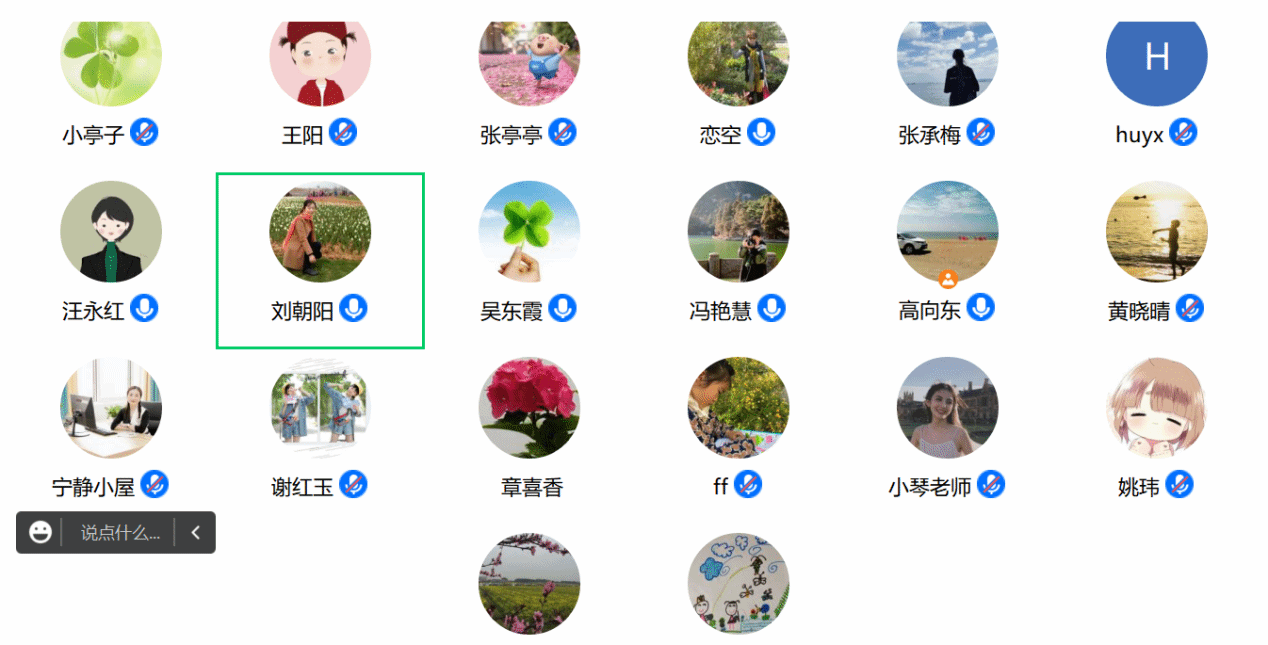Select participant 刘朝阳's tile
This screenshot has width=1268, height=645.
point(320,233)
